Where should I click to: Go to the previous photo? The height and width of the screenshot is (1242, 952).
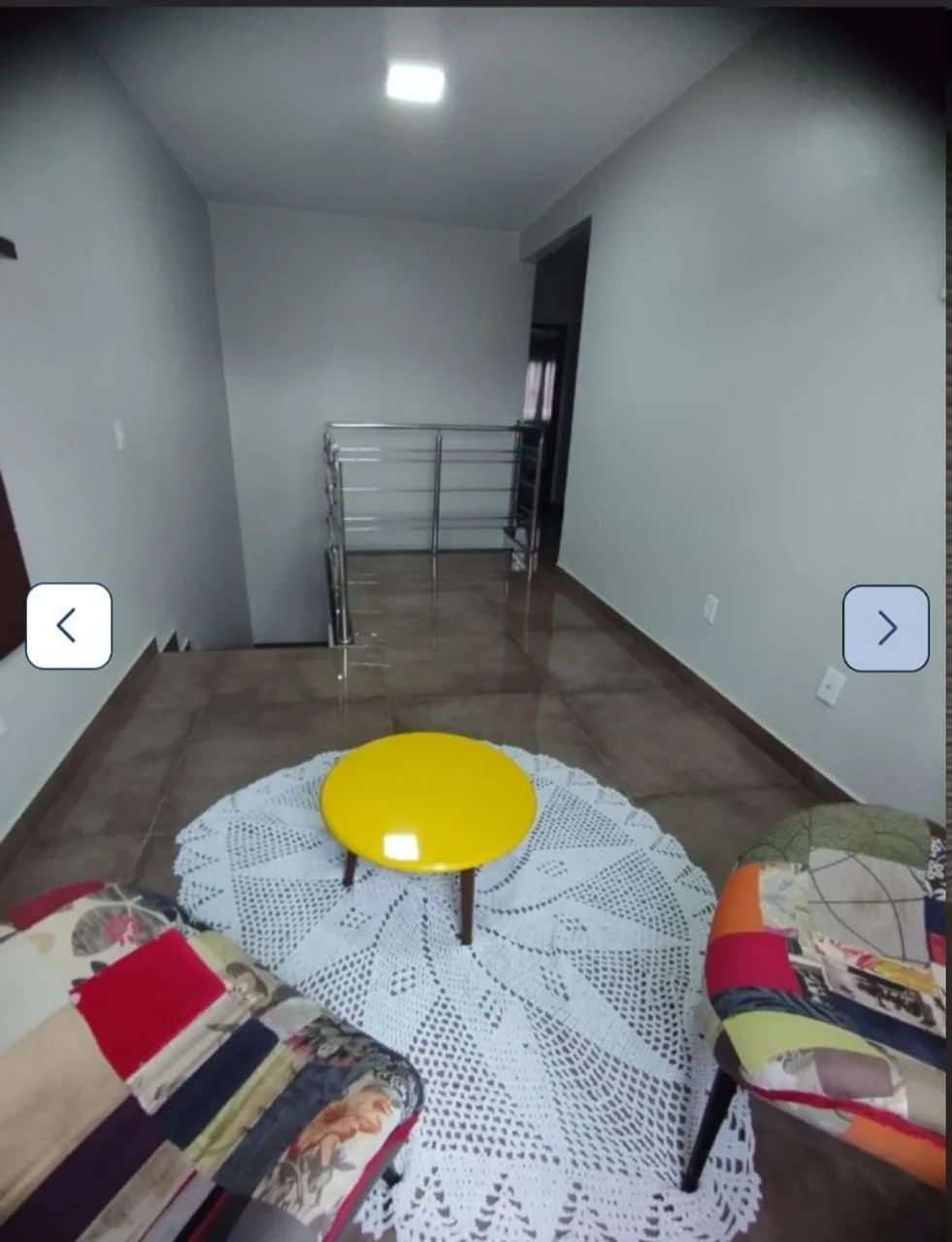68,626
